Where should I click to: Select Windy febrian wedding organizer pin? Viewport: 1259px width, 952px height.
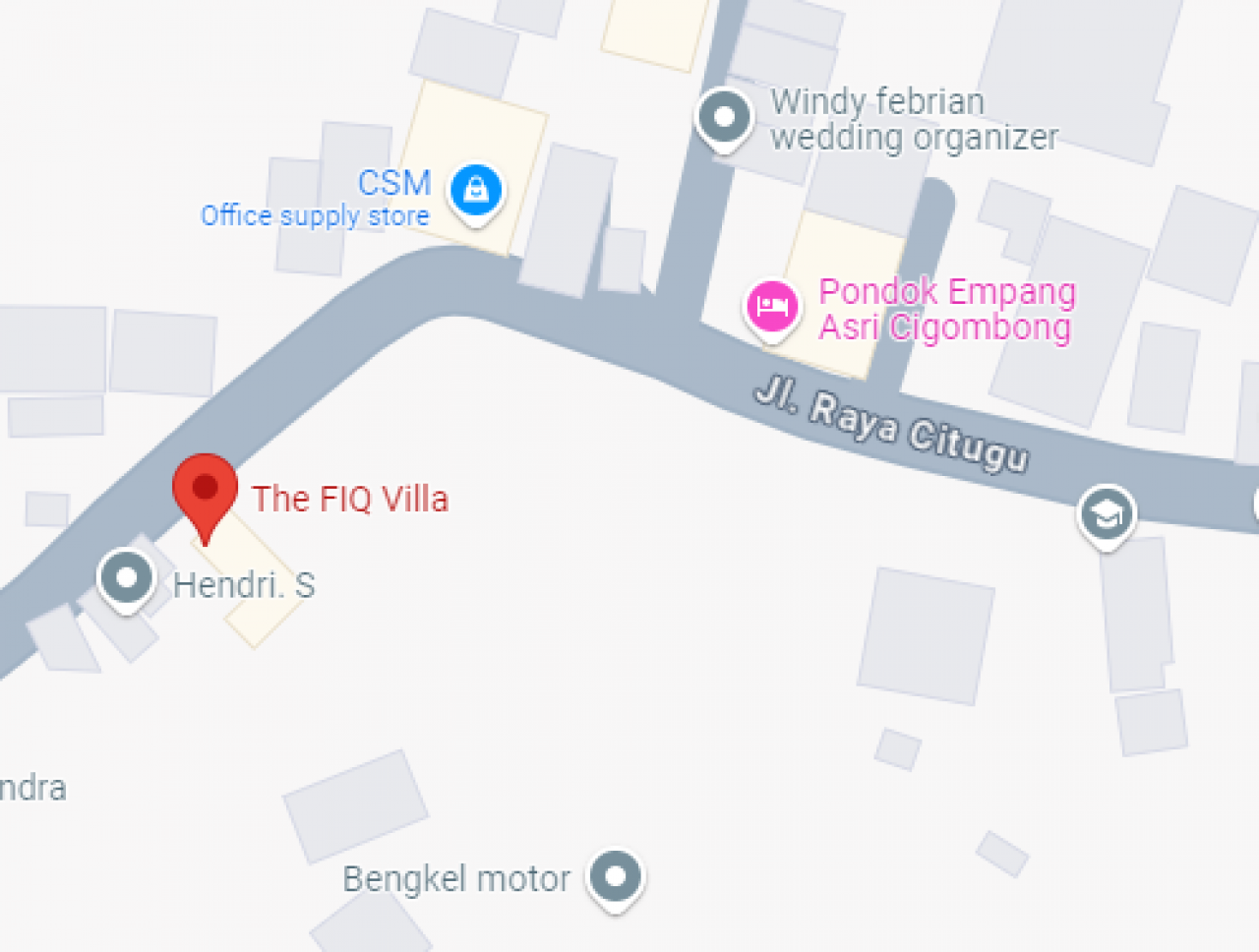tap(725, 117)
